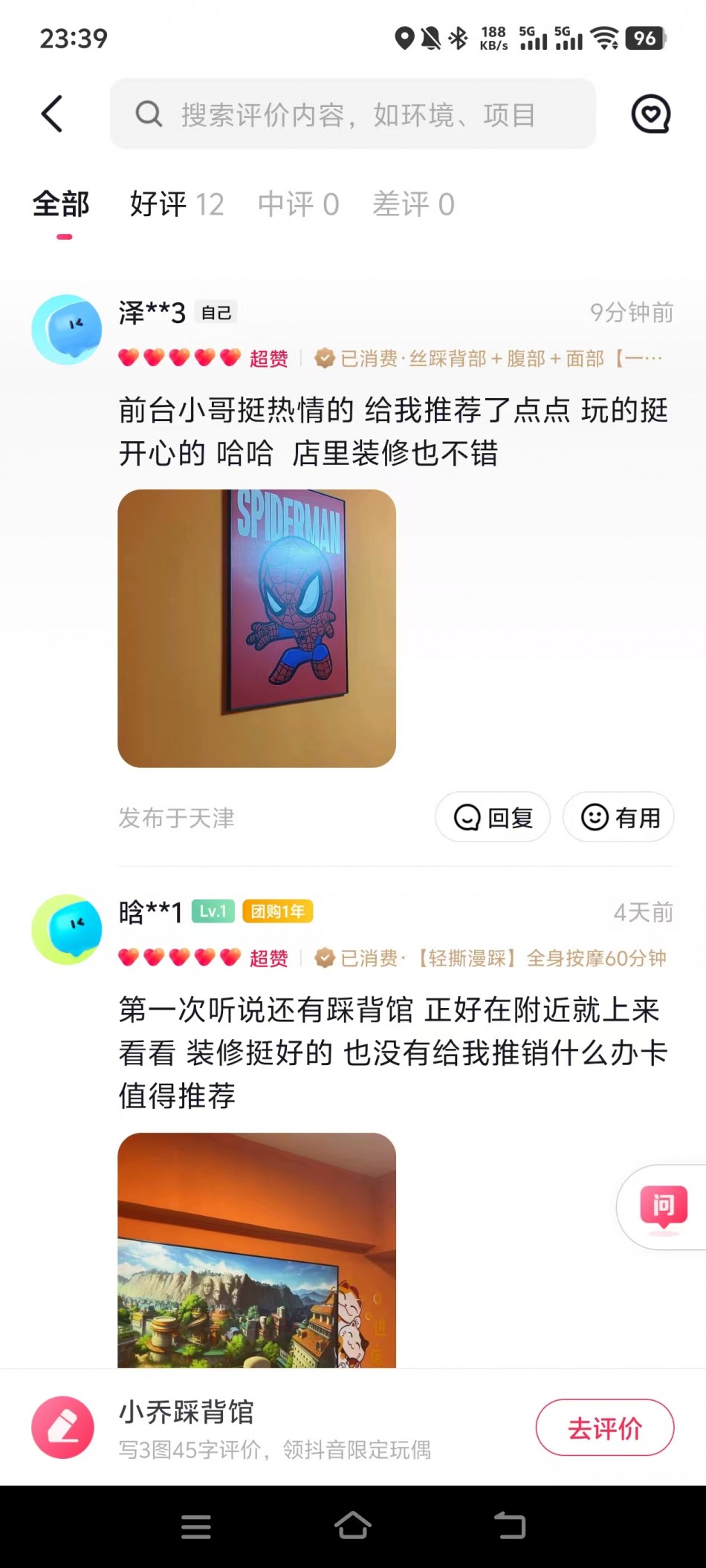Switch to the 好评 12 tab
Viewport: 706px width, 1568px height.
(x=177, y=204)
